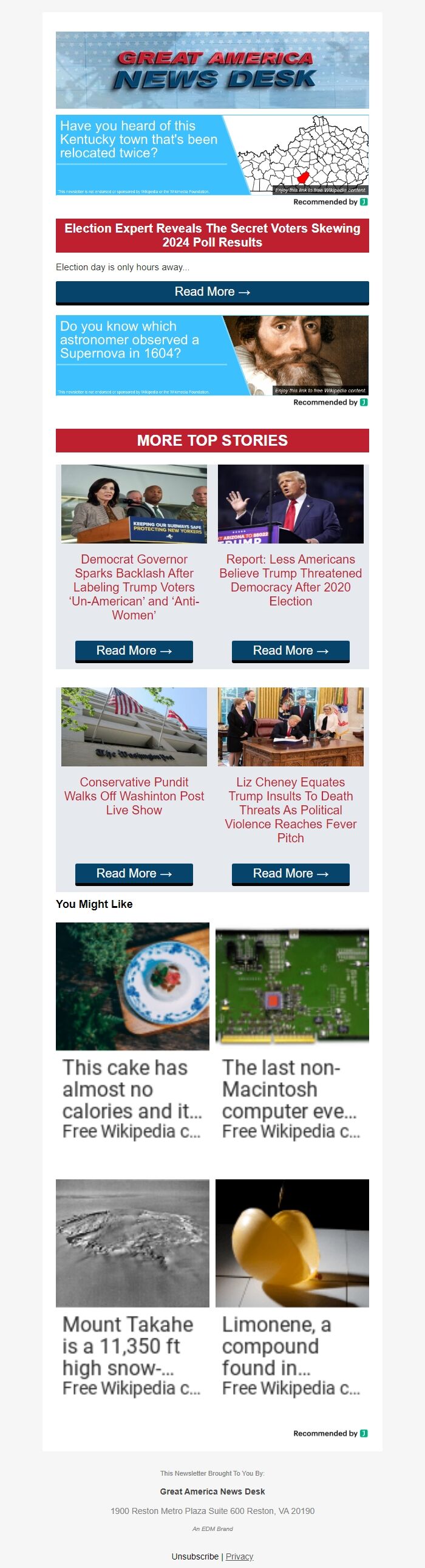Tap the Washington Post building photo
The height and width of the screenshot is (1568, 425).
[x=134, y=727]
